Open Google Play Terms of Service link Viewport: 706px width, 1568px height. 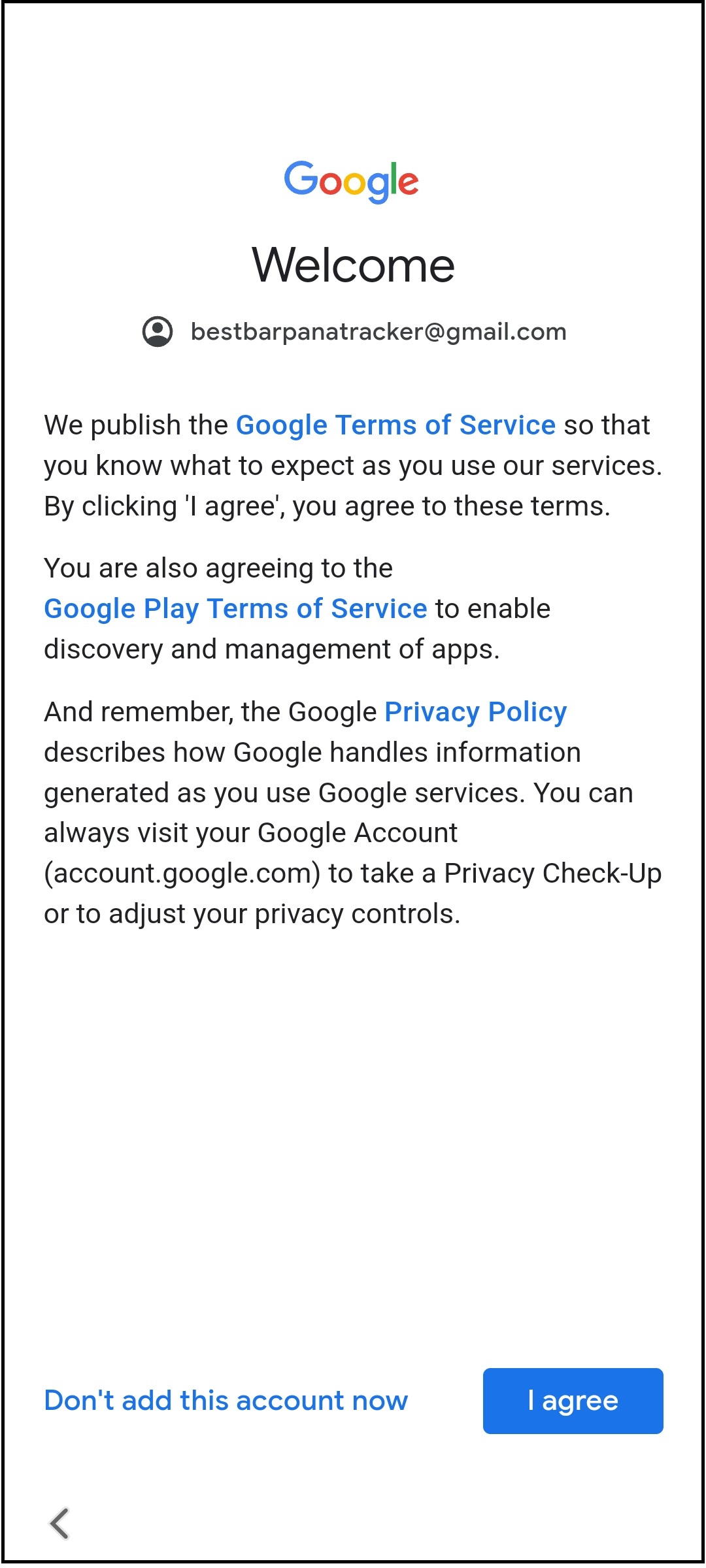coord(235,609)
